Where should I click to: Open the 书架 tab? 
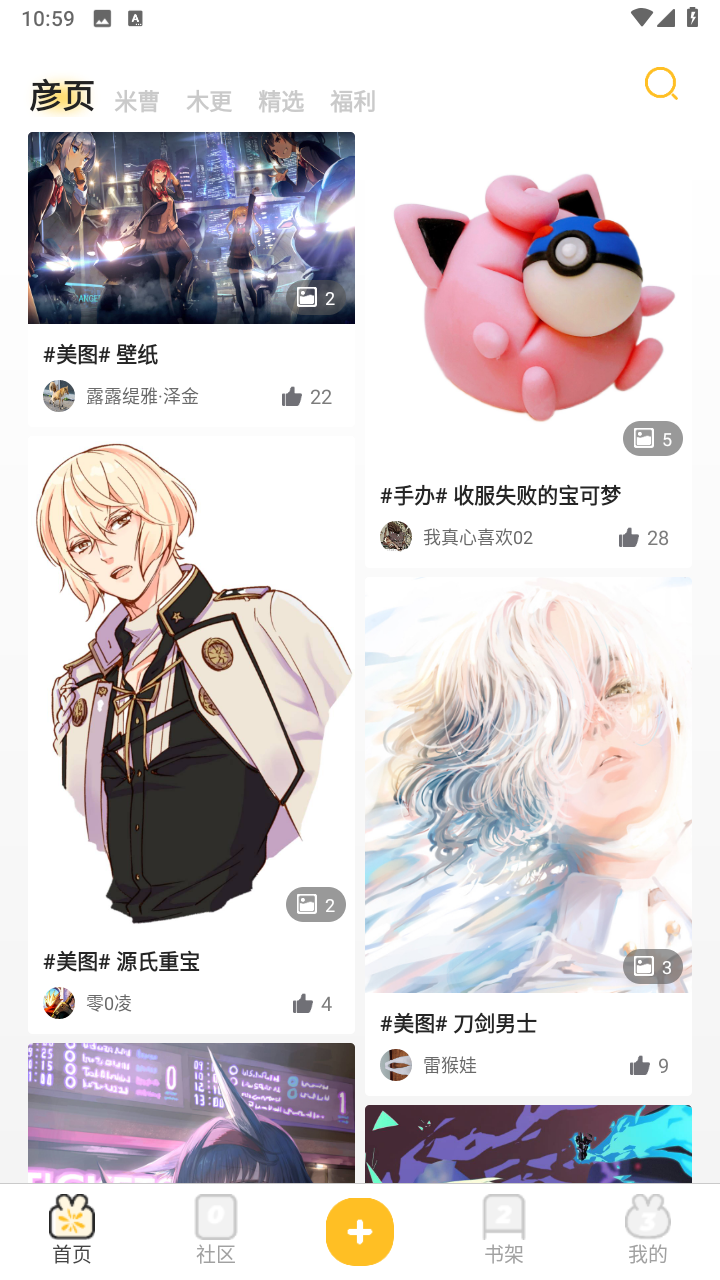click(x=504, y=1231)
